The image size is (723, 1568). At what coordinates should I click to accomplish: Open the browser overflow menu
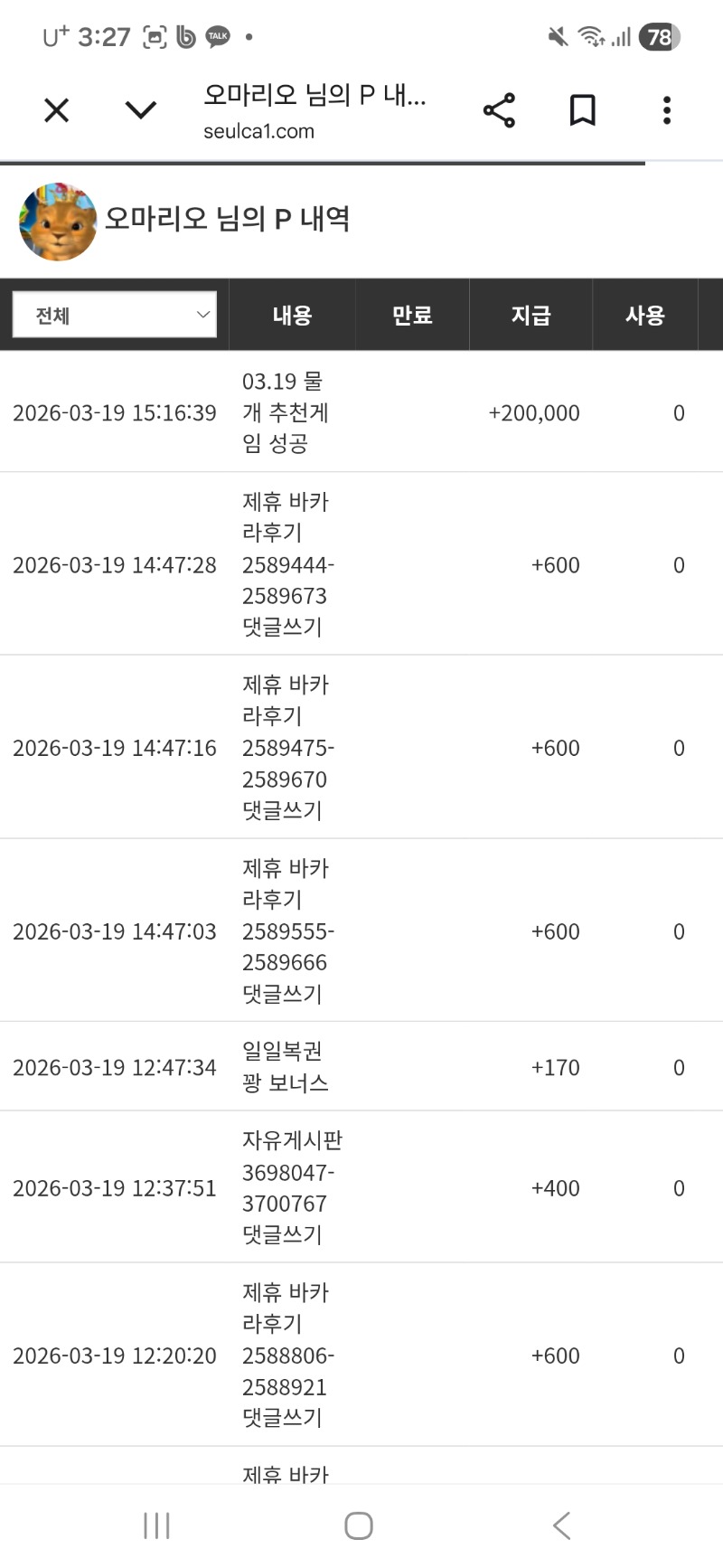pos(667,110)
